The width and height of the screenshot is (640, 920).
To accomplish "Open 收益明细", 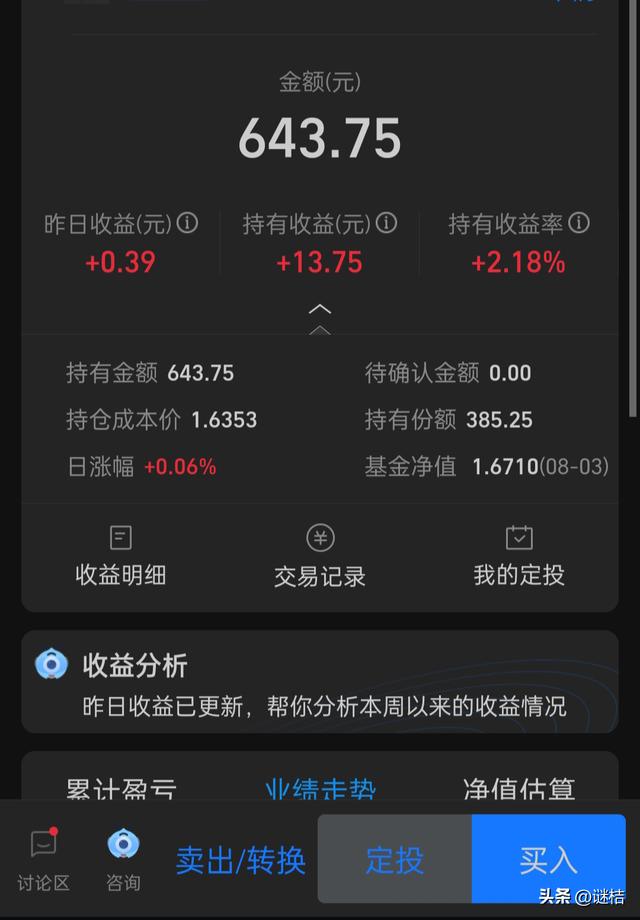I will point(120,555).
